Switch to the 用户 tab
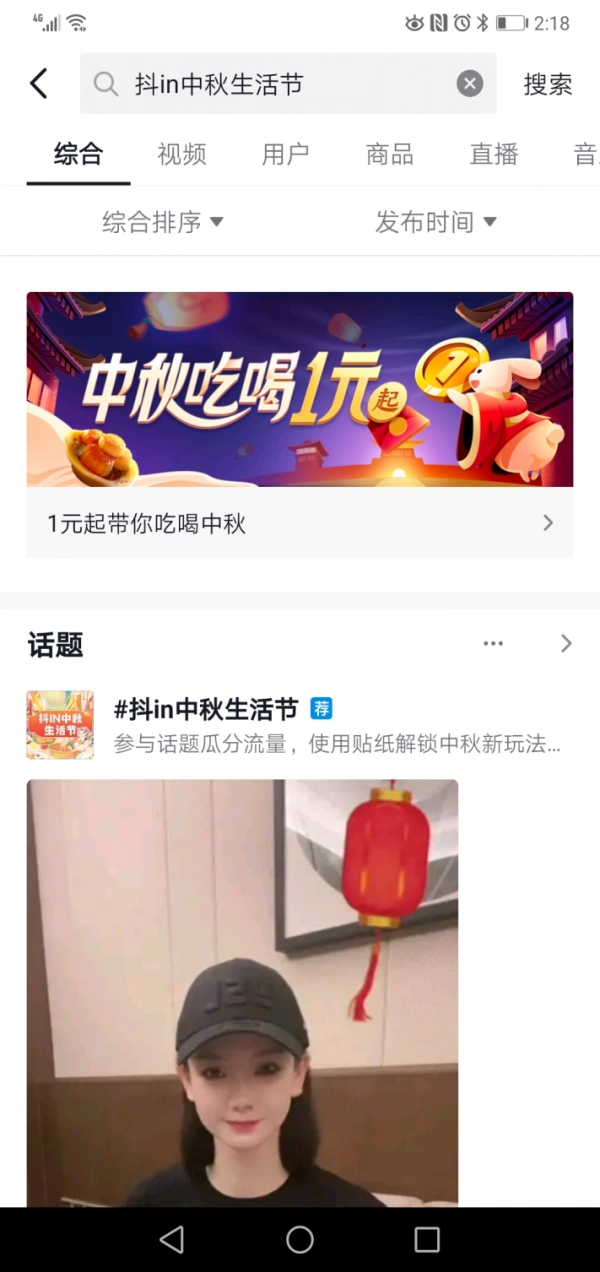Image resolution: width=600 pixels, height=1272 pixels. coord(286,154)
